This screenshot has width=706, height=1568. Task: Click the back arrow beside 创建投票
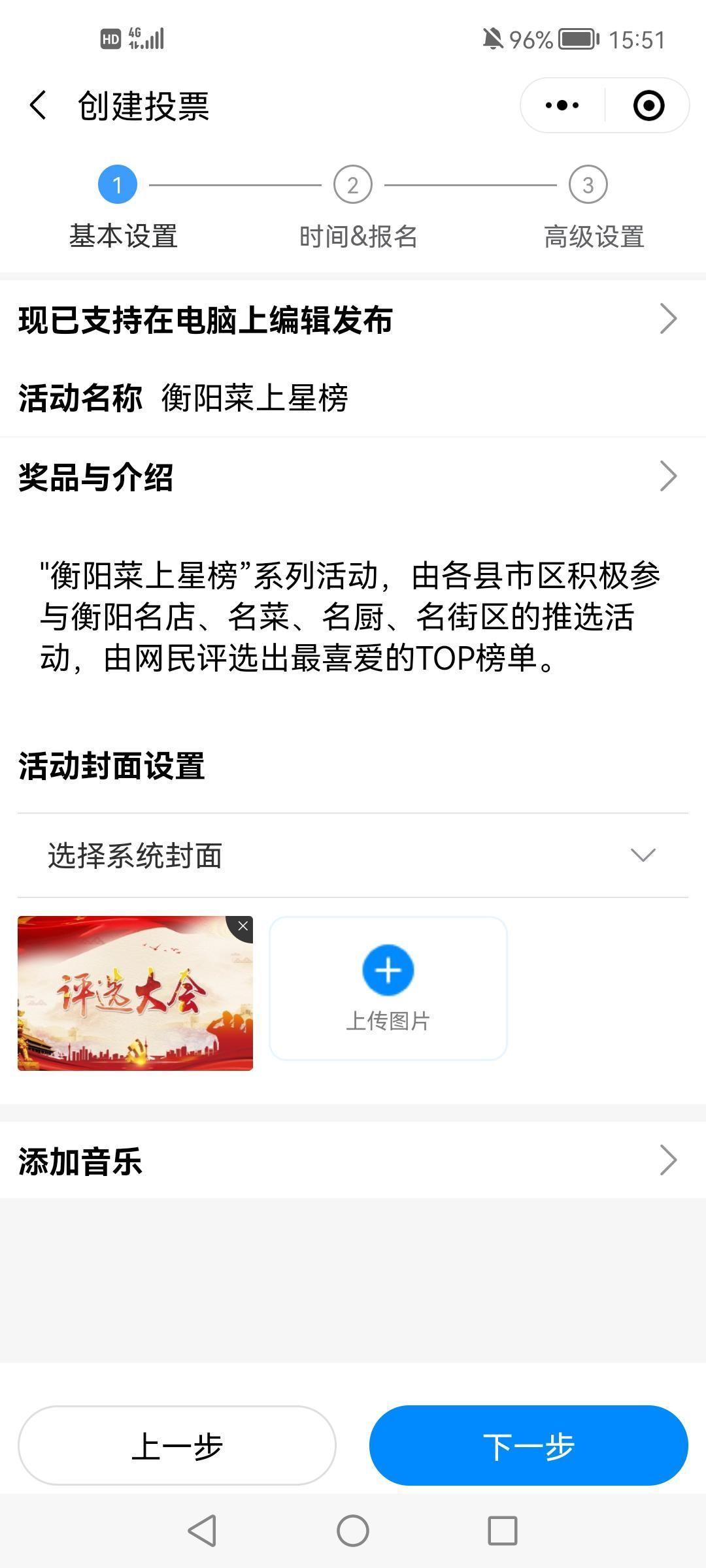point(37,105)
